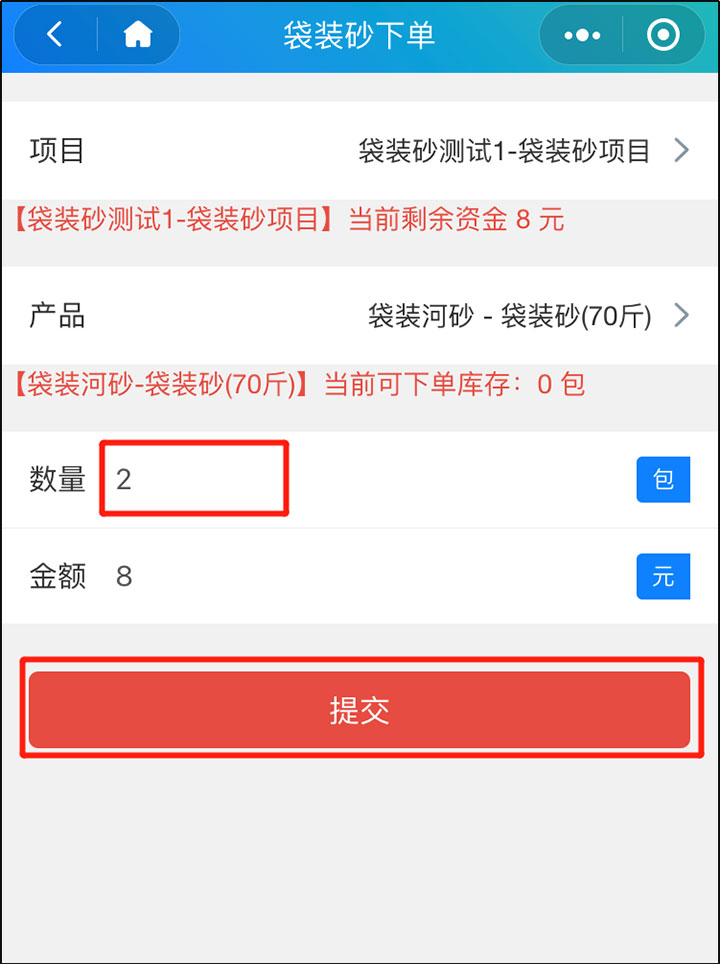Close the mini program via circle icon
The width and height of the screenshot is (720, 964).
click(663, 35)
